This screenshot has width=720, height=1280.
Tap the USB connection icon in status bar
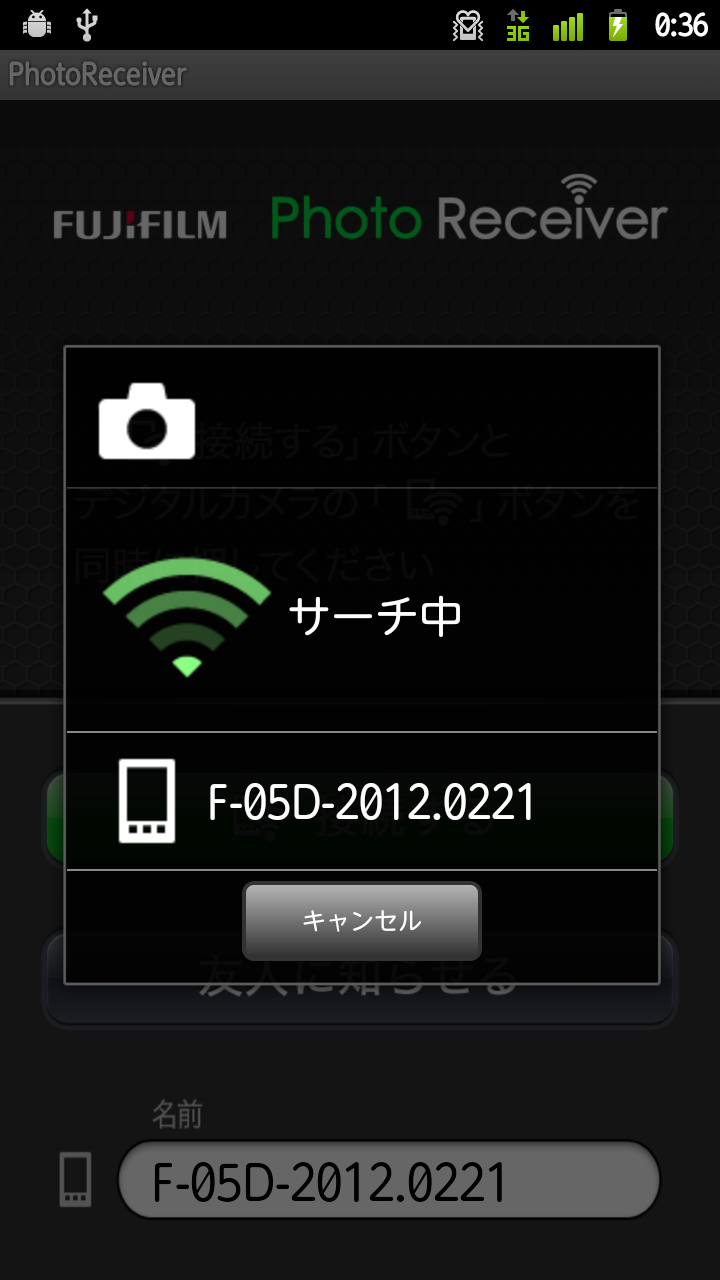point(86,25)
